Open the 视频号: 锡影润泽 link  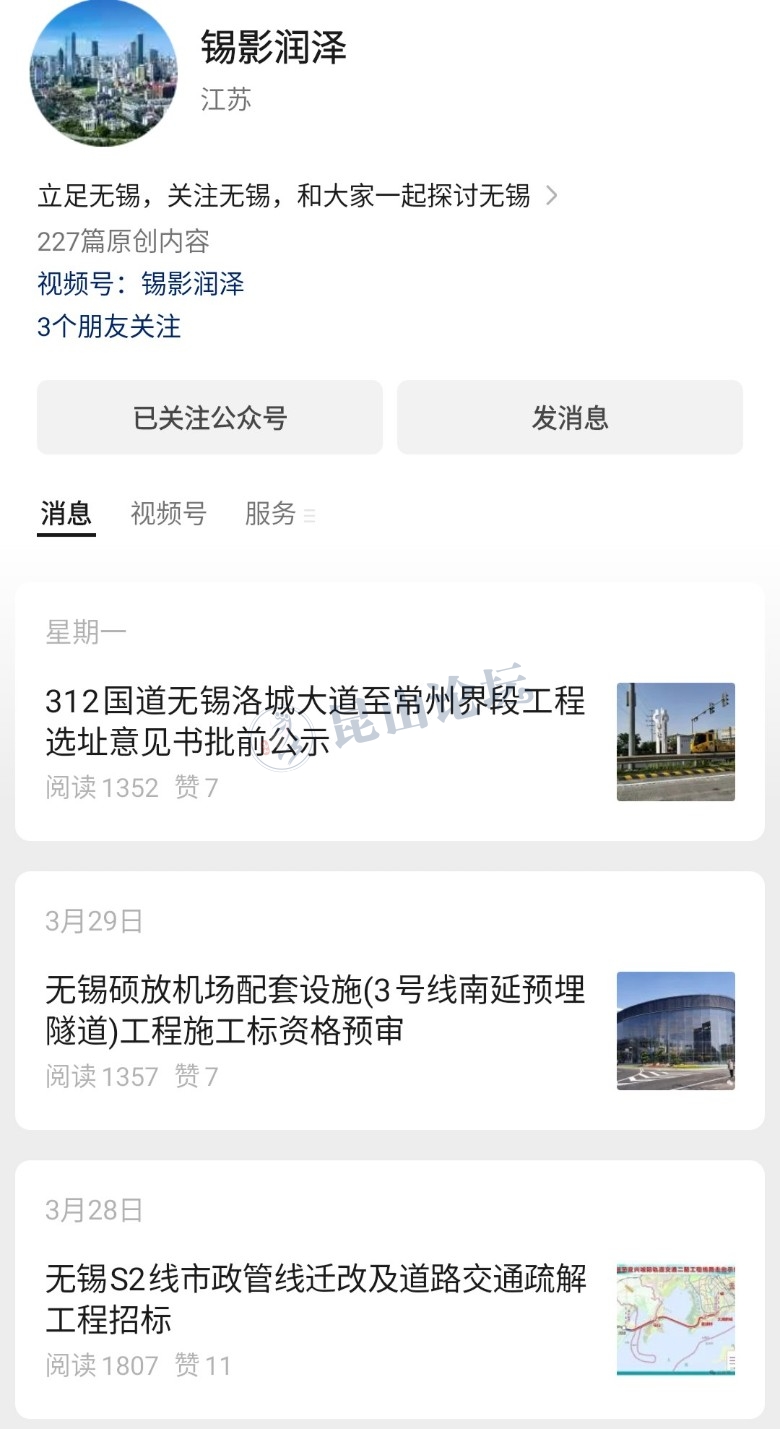coord(141,284)
